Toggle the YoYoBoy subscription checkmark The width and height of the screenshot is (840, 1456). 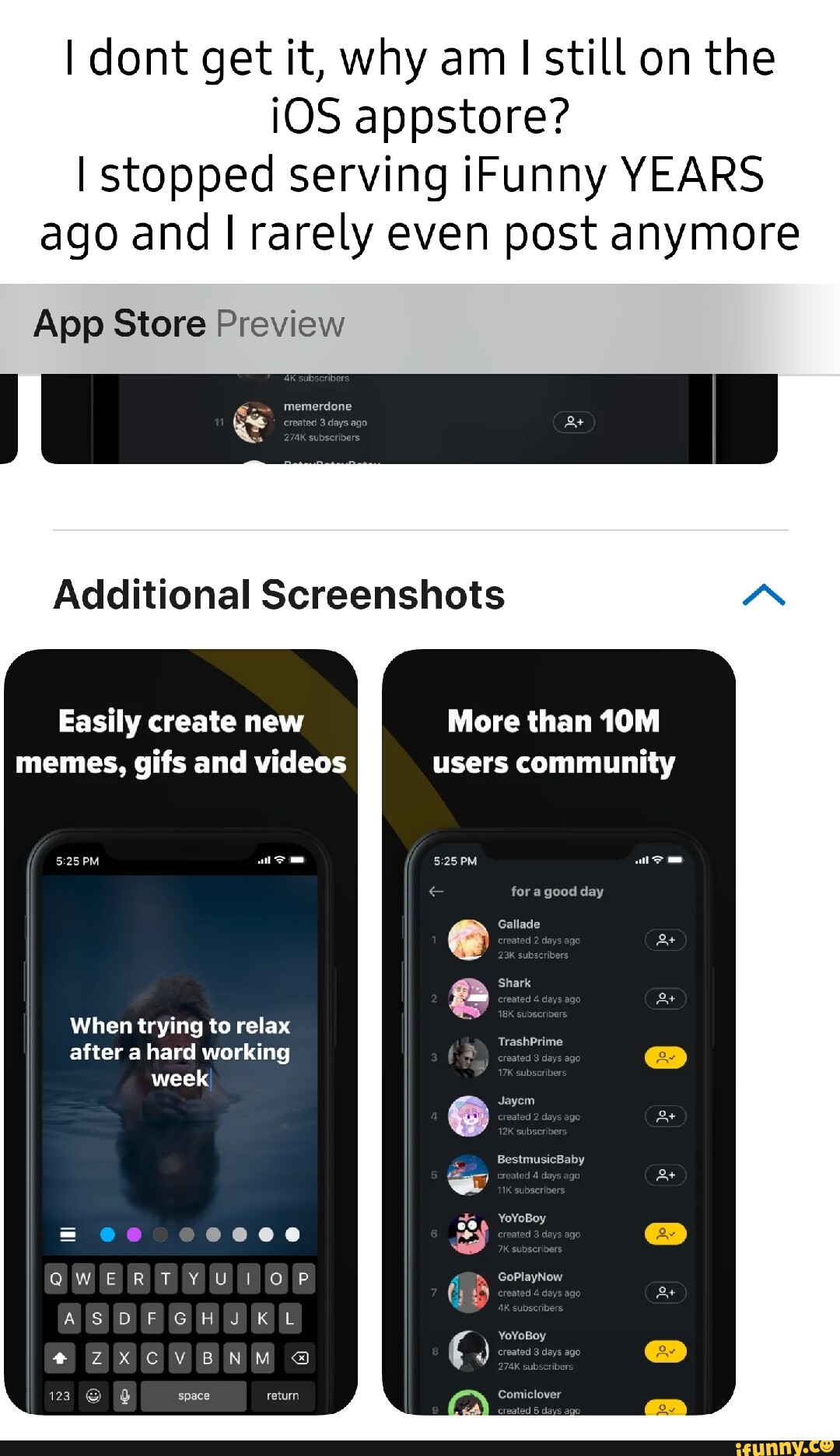coord(665,1234)
